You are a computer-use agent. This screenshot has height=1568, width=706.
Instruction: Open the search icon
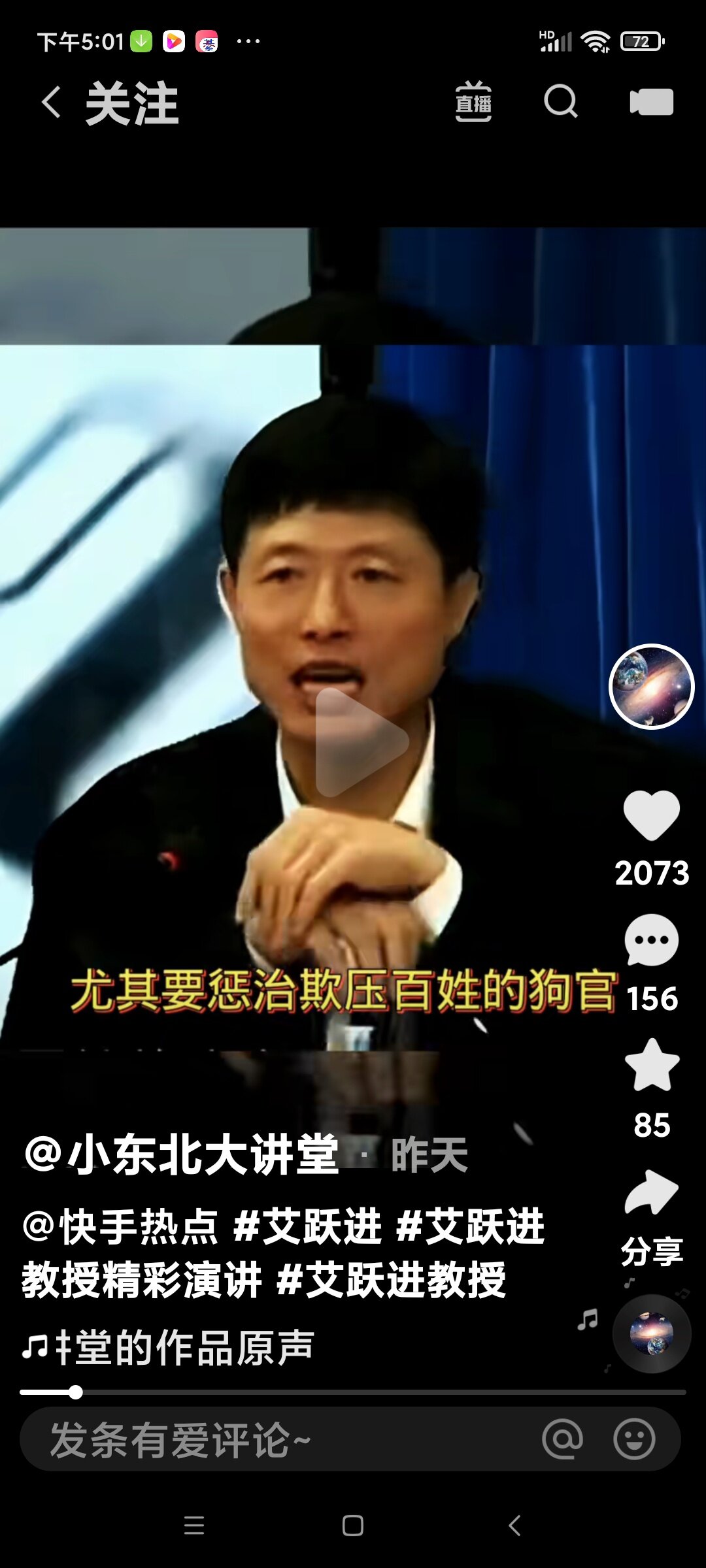(561, 102)
